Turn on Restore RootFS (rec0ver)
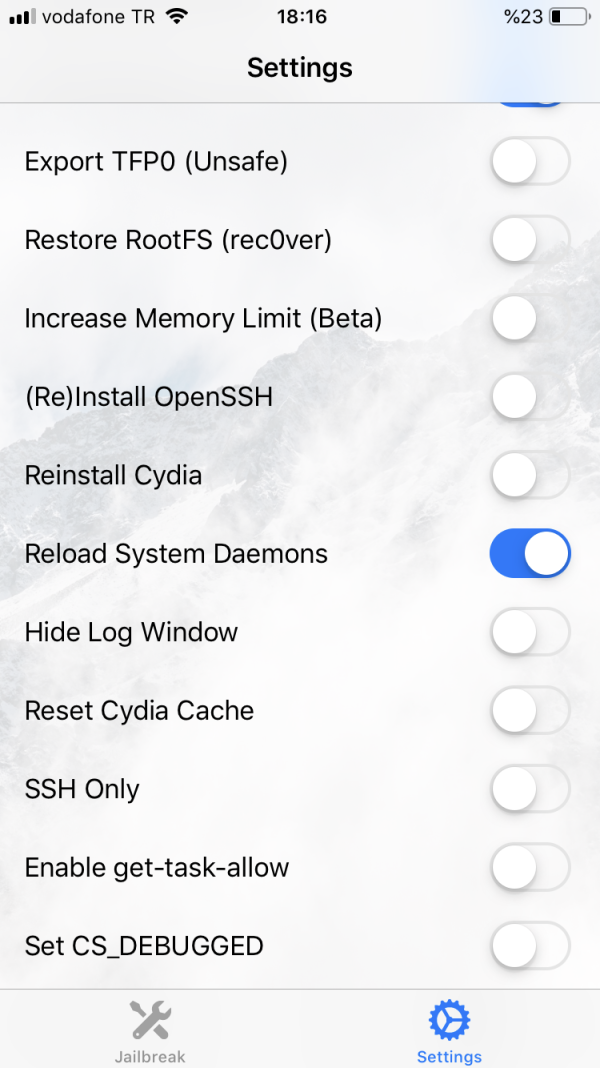This screenshot has height=1068, width=600. 529,240
